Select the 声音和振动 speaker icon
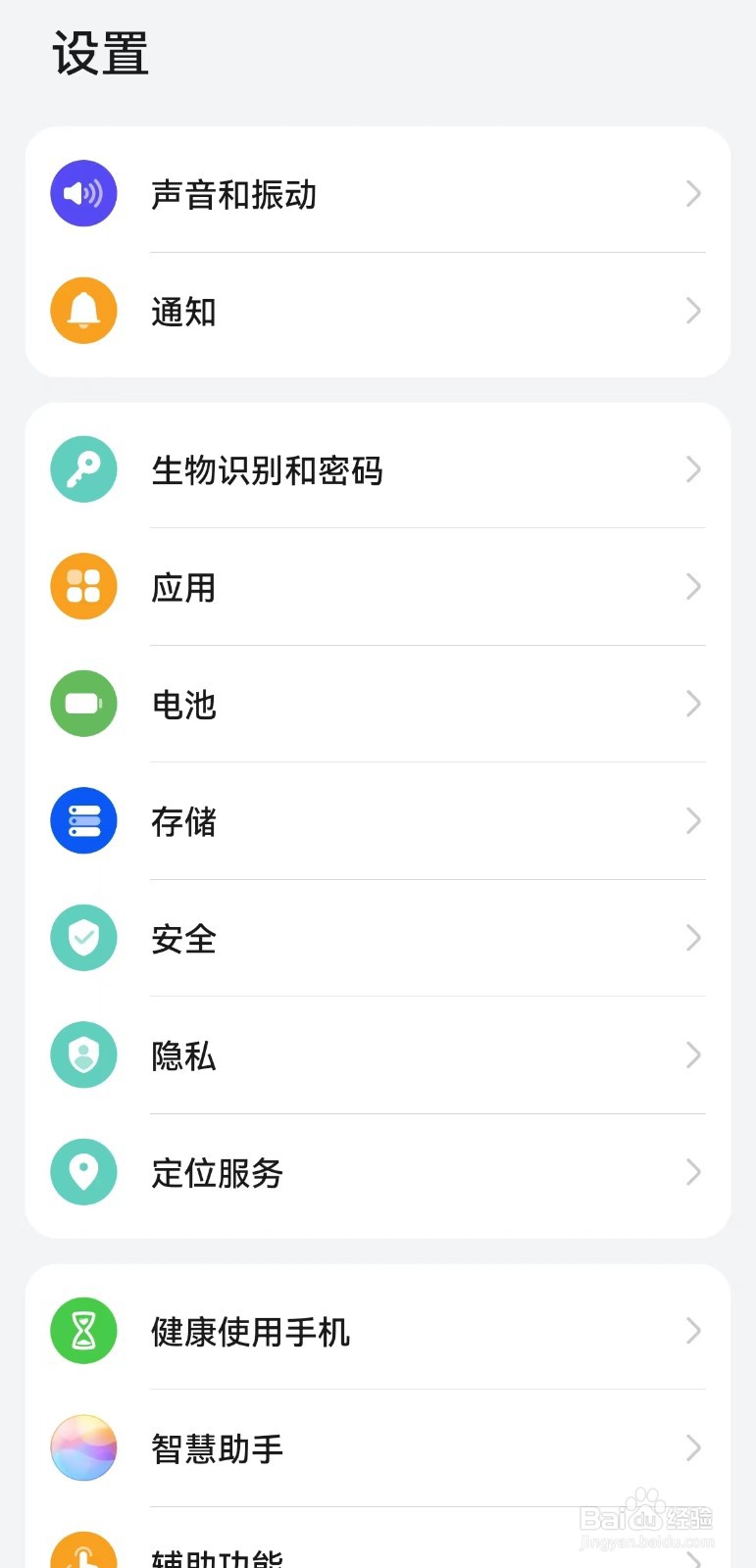Viewport: 756px width, 1568px height. coord(83,193)
